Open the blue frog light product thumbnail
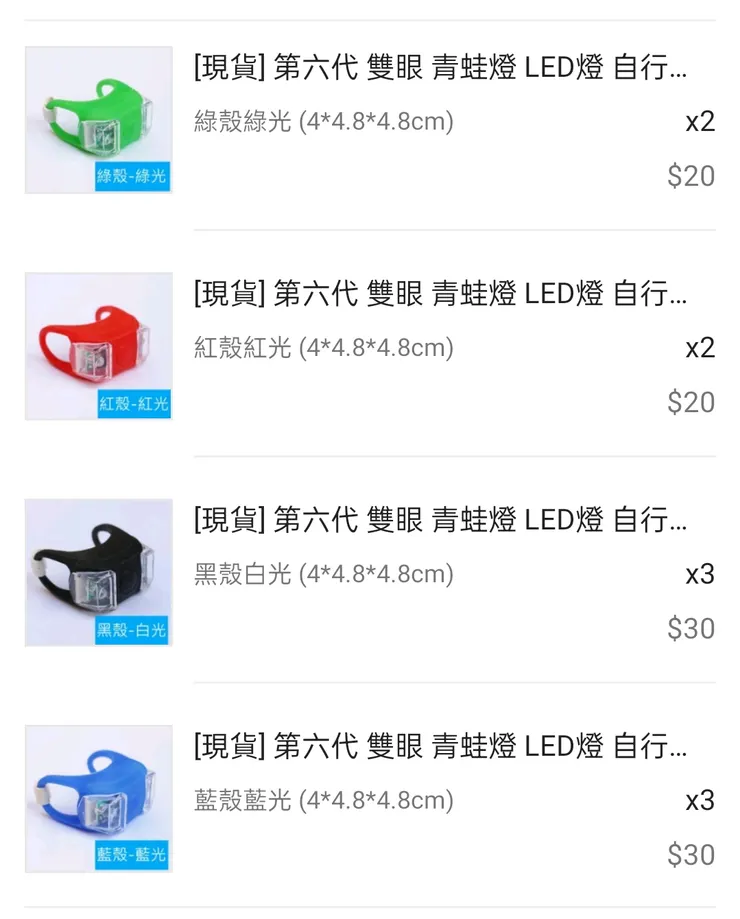 click(x=98, y=795)
